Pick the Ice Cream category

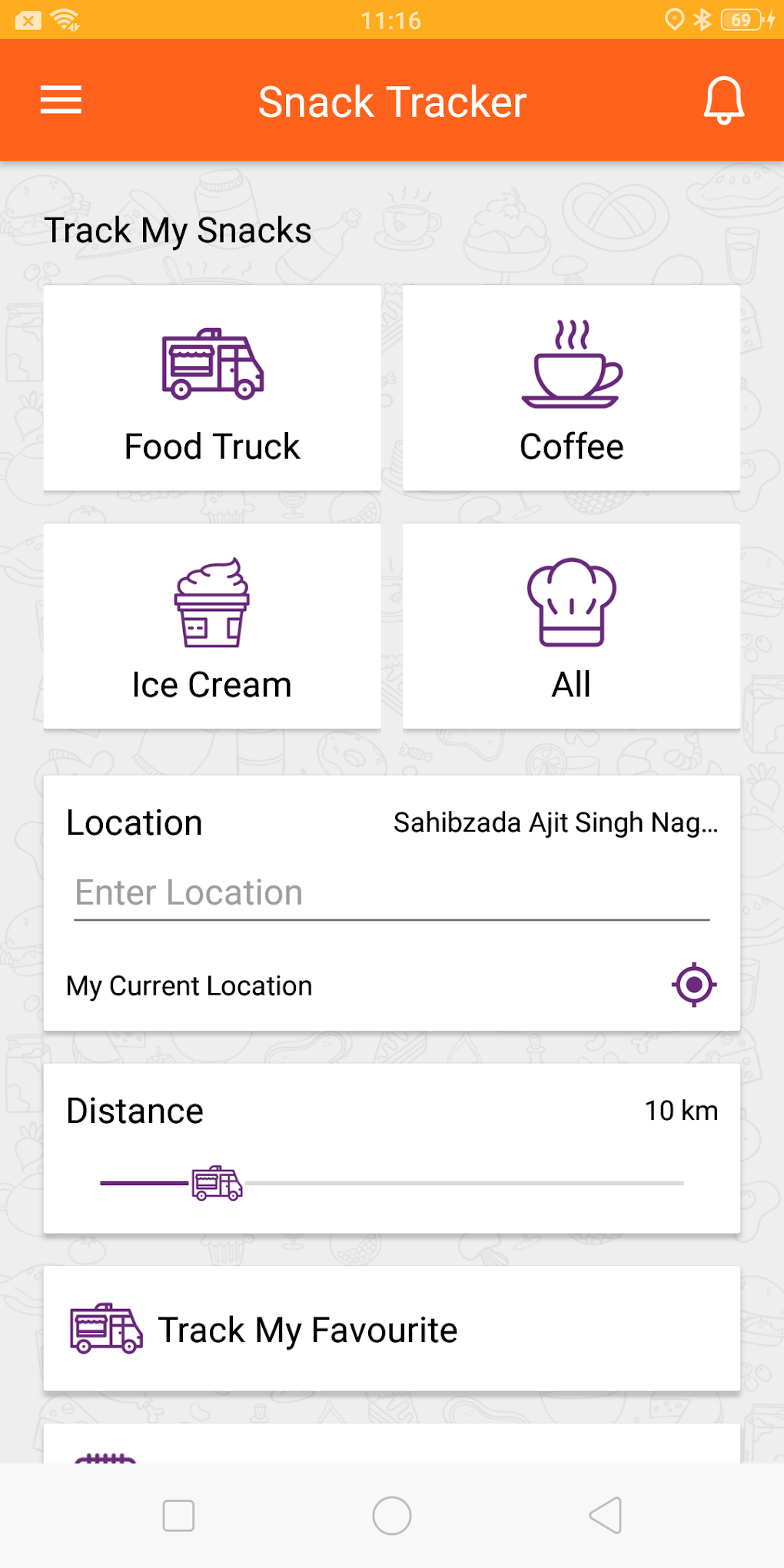tap(212, 626)
